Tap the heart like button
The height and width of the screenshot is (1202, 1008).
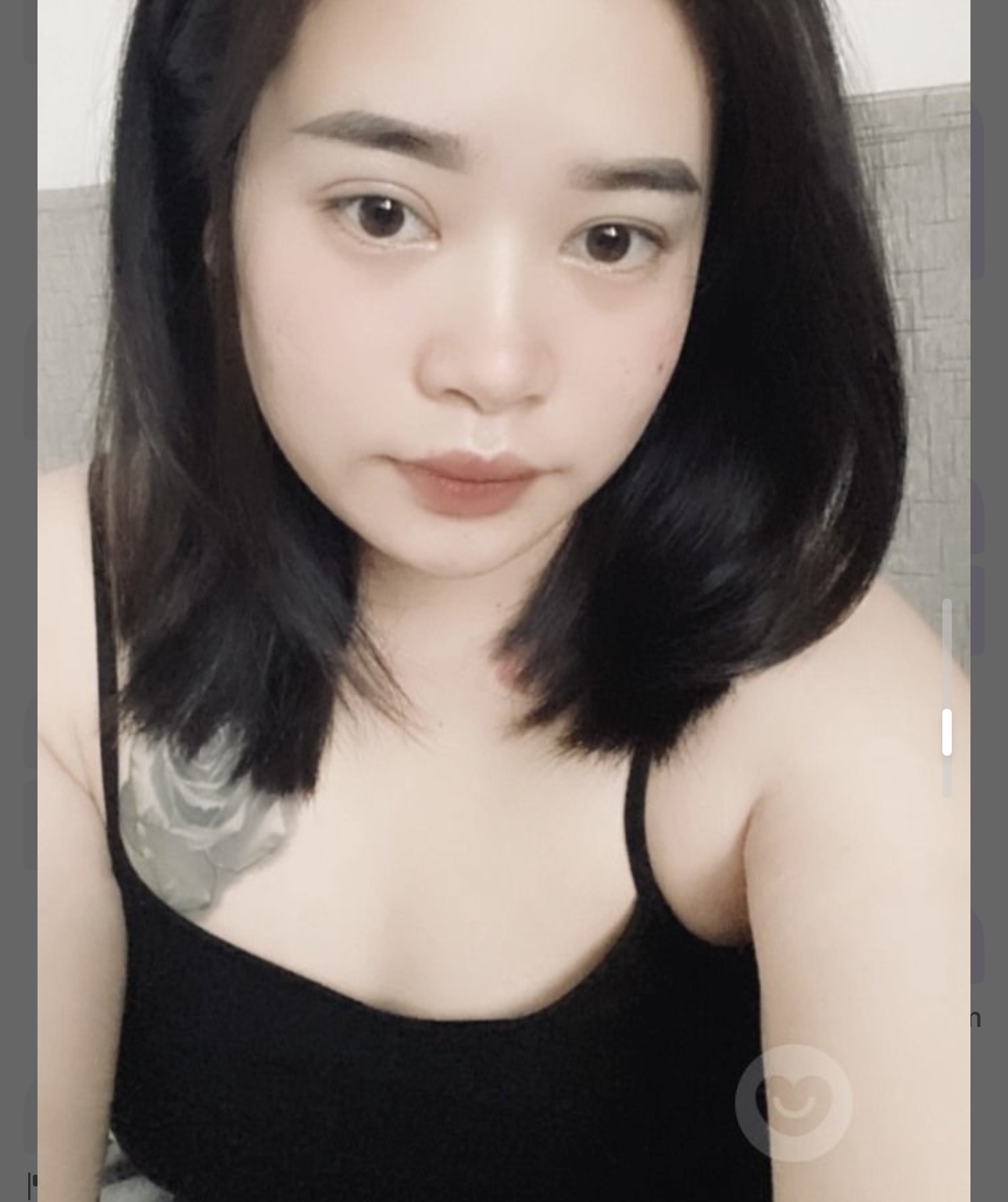pyautogui.click(x=793, y=1103)
